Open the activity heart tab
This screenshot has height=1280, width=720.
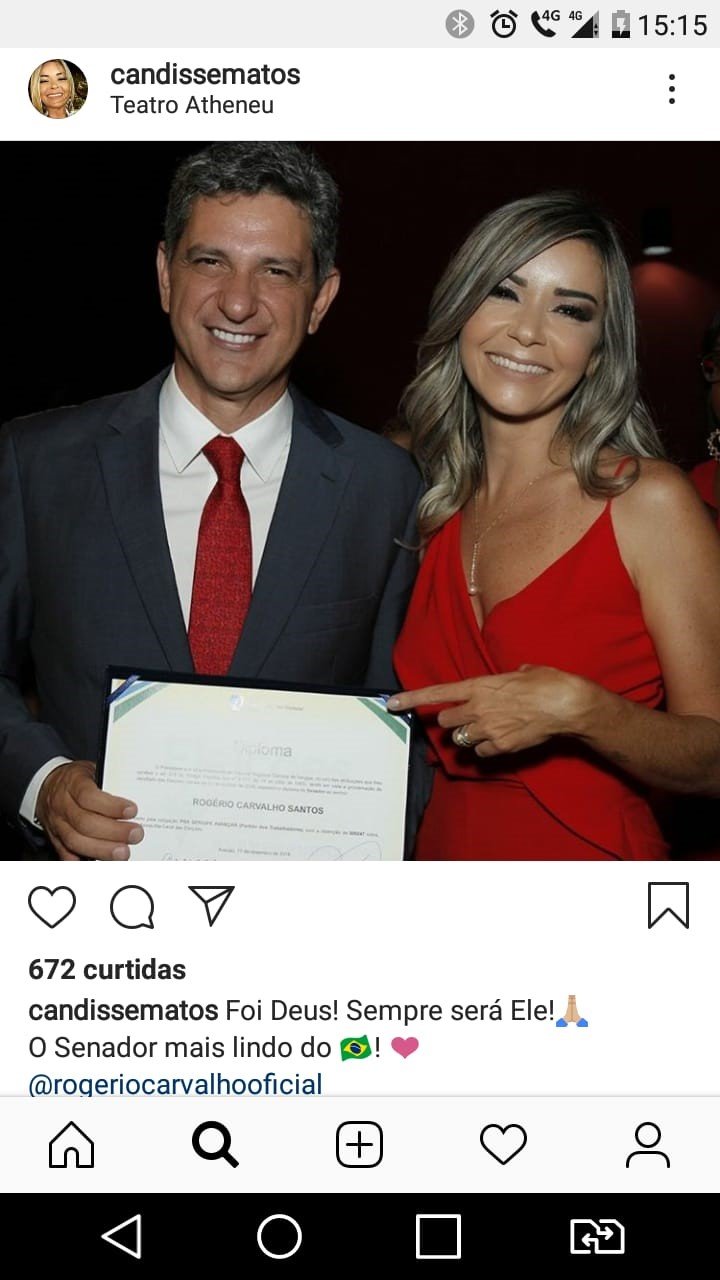503,1145
